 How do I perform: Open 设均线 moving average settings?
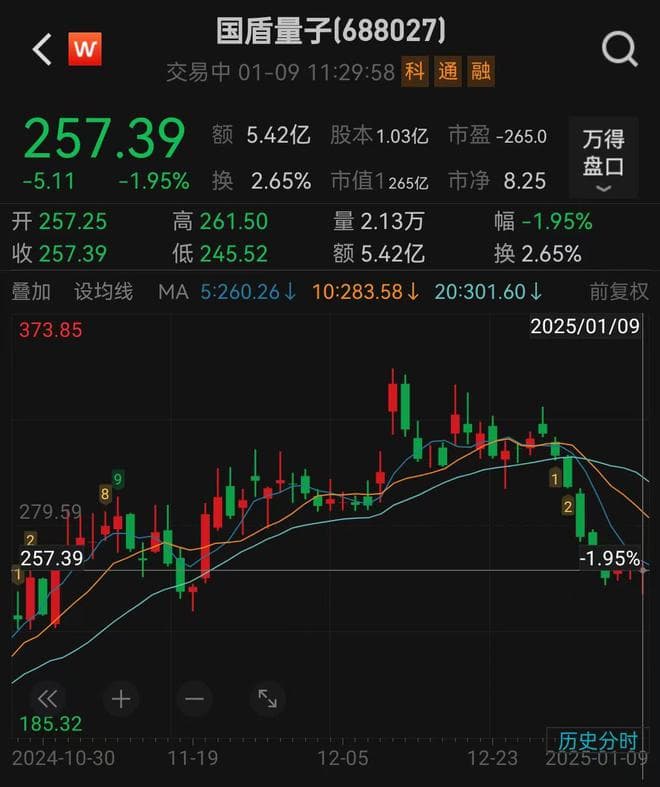(104, 292)
